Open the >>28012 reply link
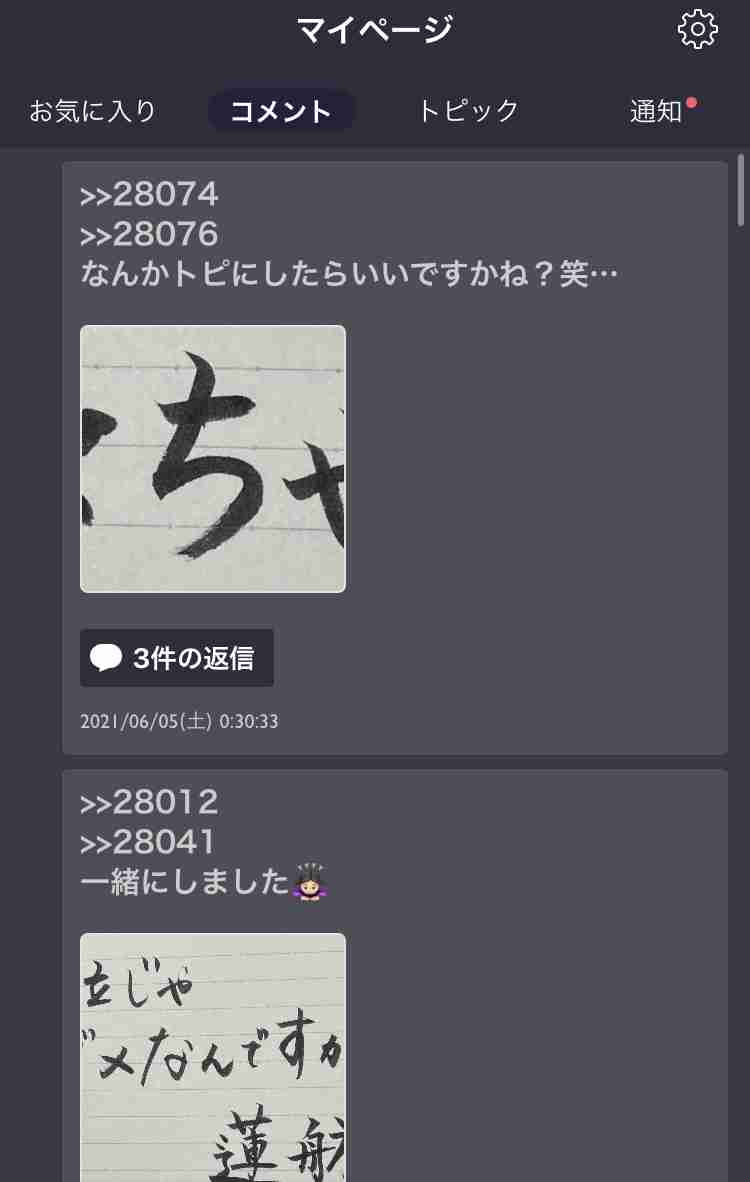 point(149,802)
